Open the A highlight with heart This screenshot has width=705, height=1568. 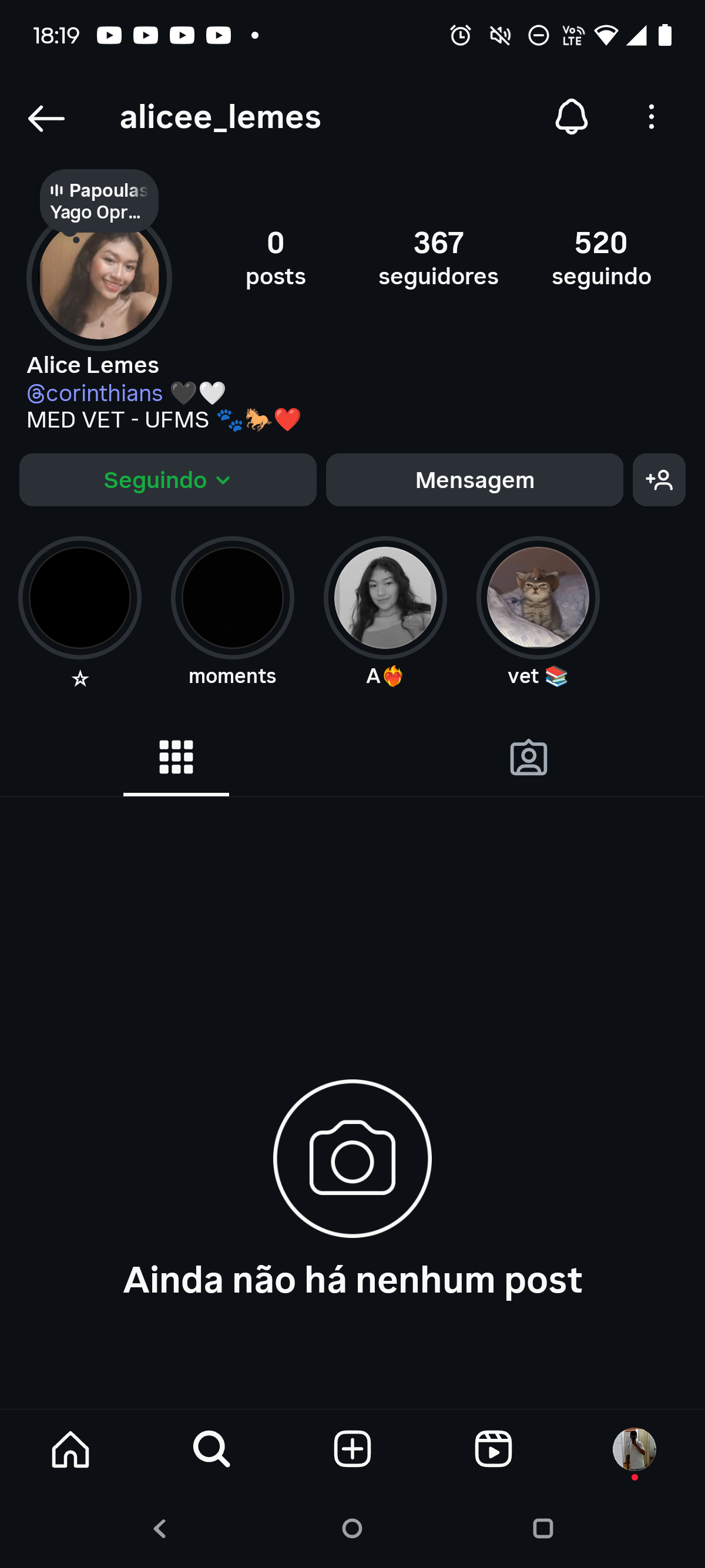pos(385,598)
